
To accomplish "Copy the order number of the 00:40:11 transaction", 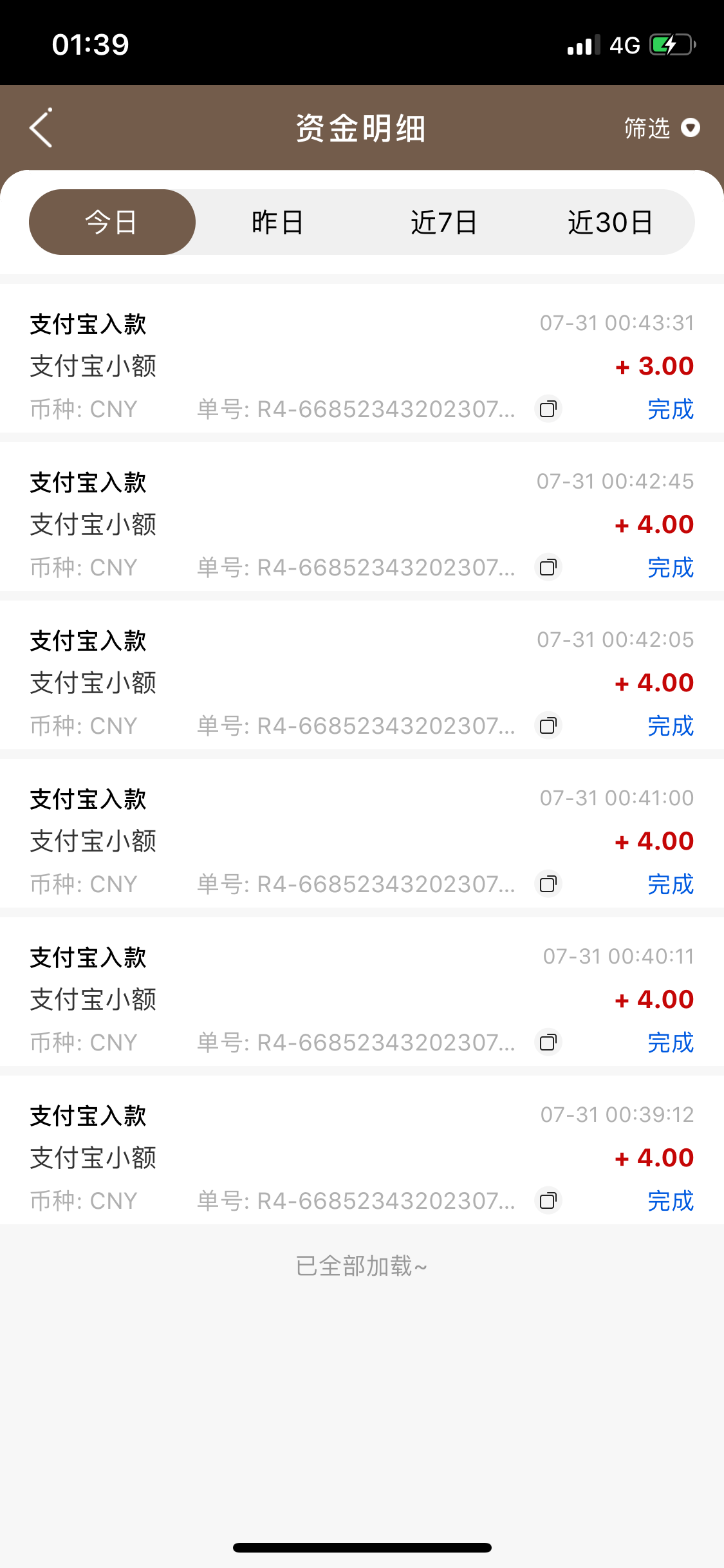I will (548, 1042).
